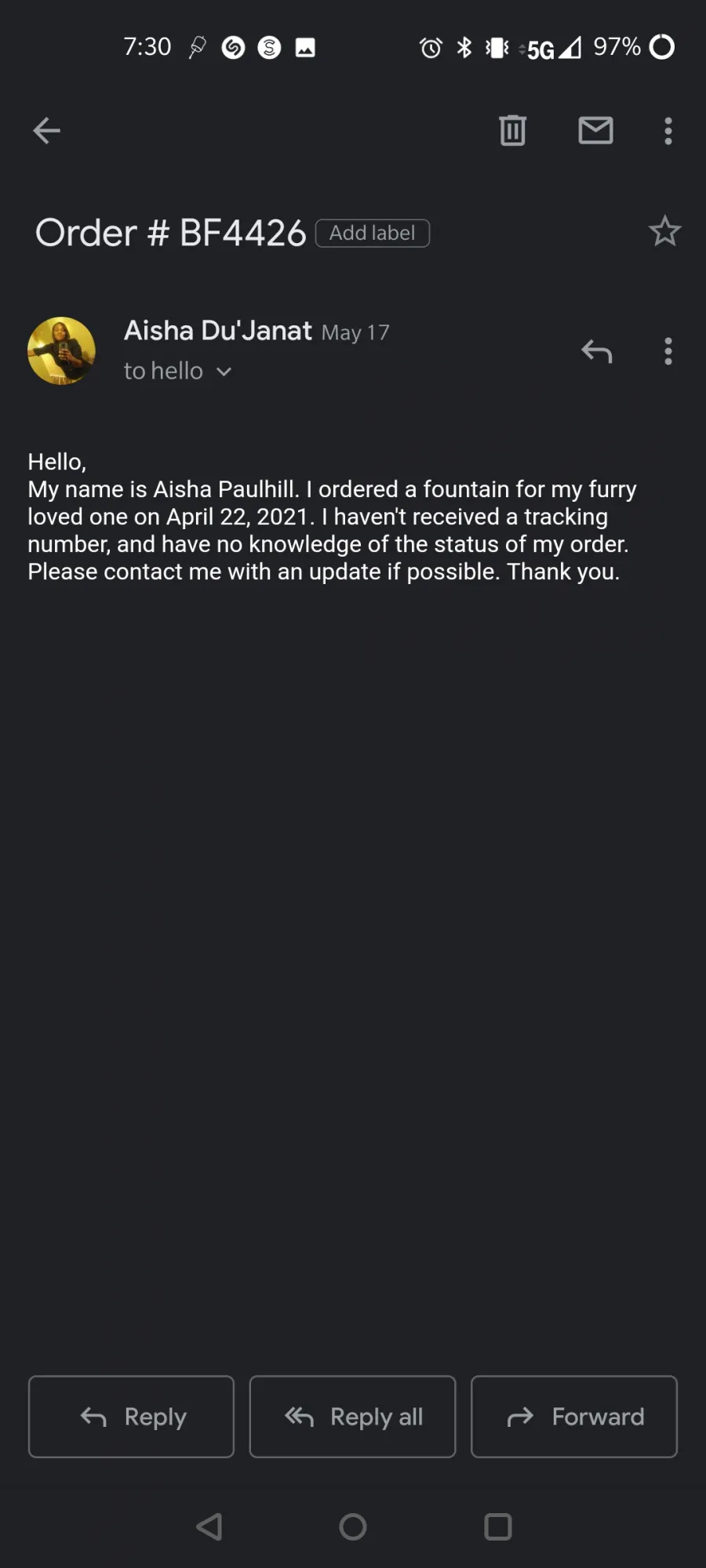Mark email as unread via envelope icon
The width and height of the screenshot is (706, 1568).
(595, 130)
